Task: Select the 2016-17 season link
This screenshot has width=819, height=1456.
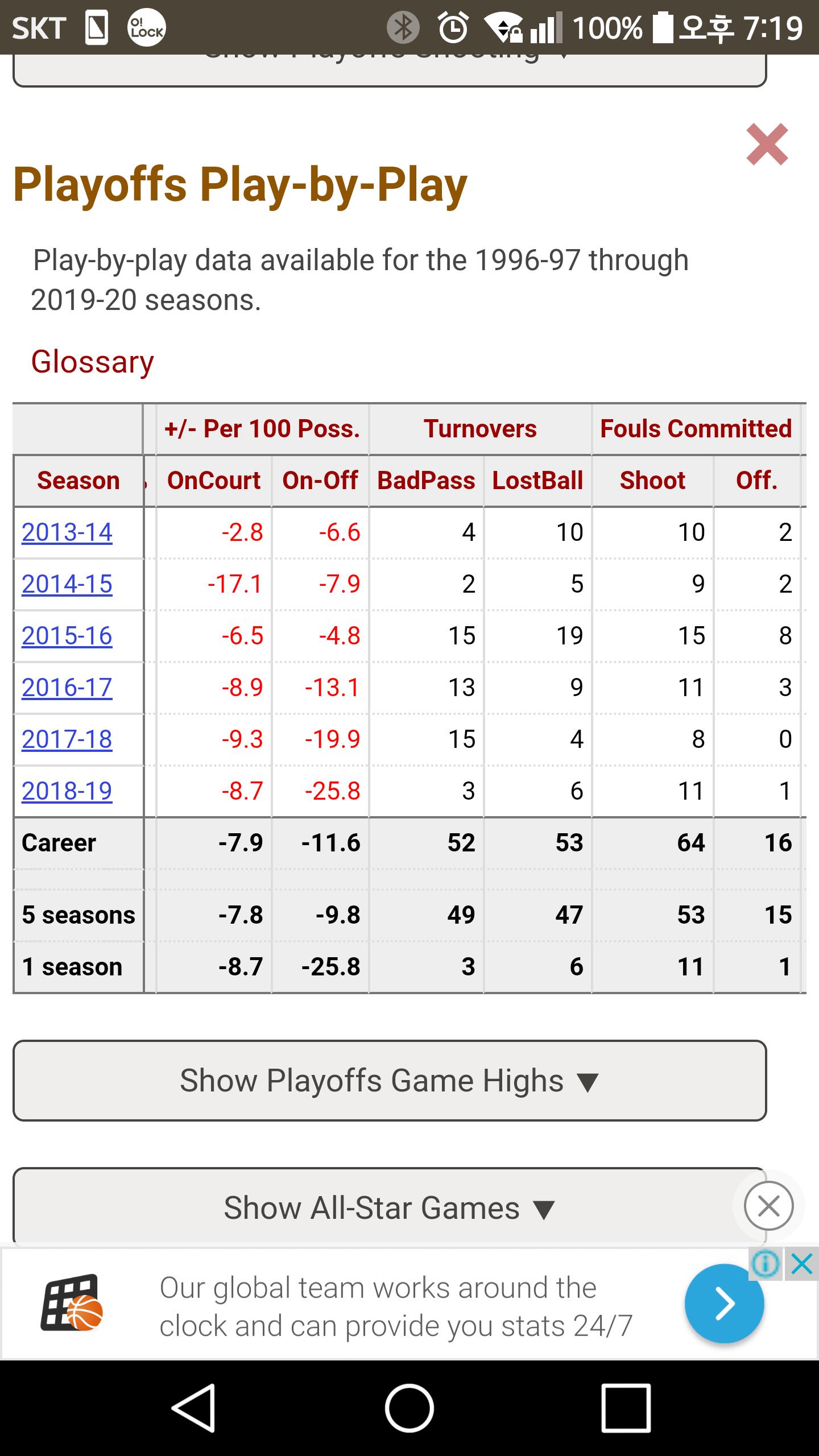Action: tap(67, 688)
